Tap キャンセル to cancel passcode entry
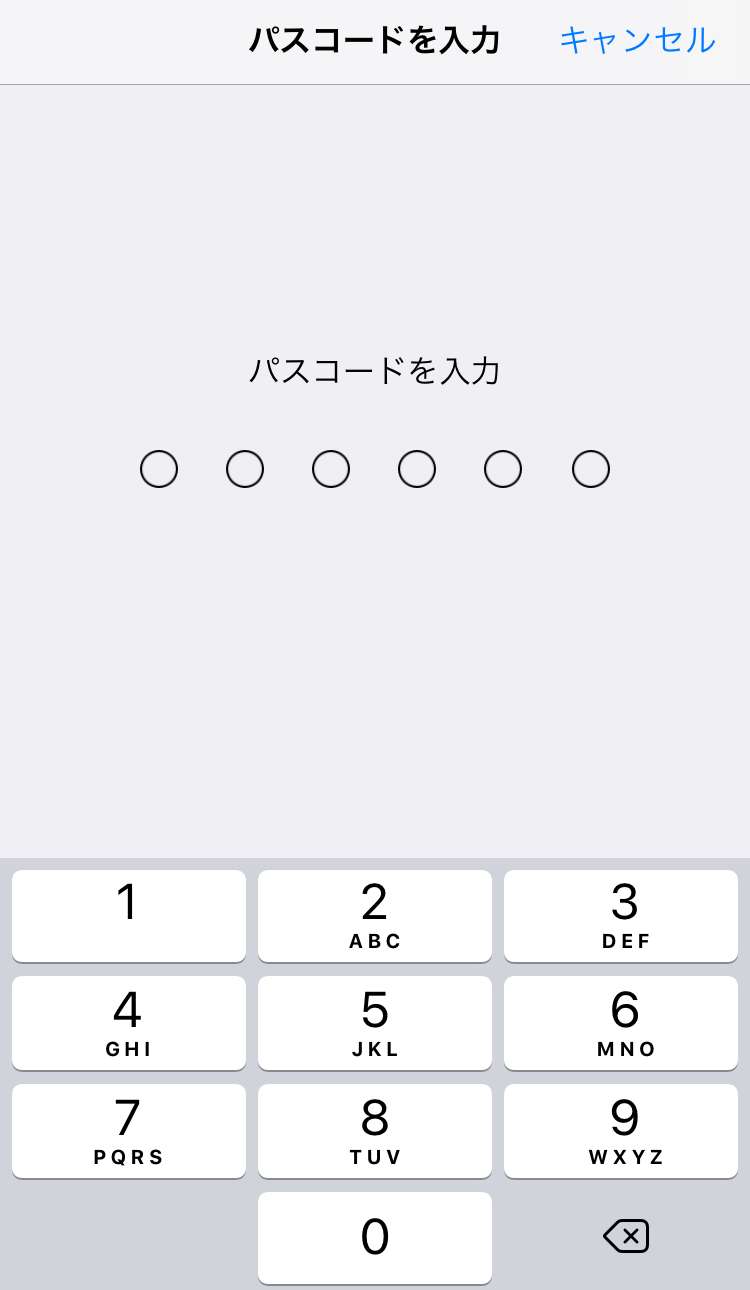This screenshot has height=1290, width=750. (637, 41)
